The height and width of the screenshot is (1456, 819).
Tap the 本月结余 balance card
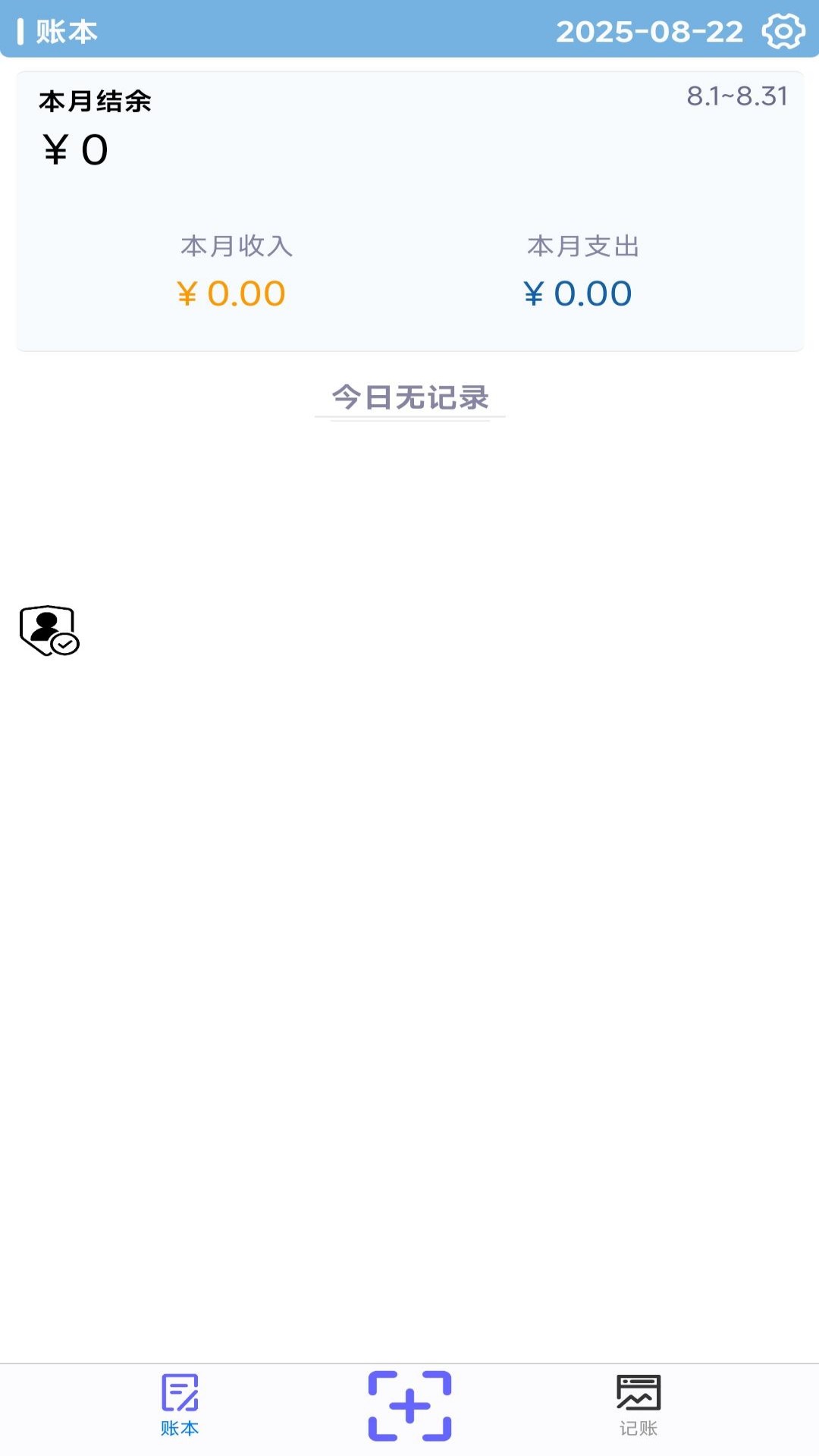409,209
